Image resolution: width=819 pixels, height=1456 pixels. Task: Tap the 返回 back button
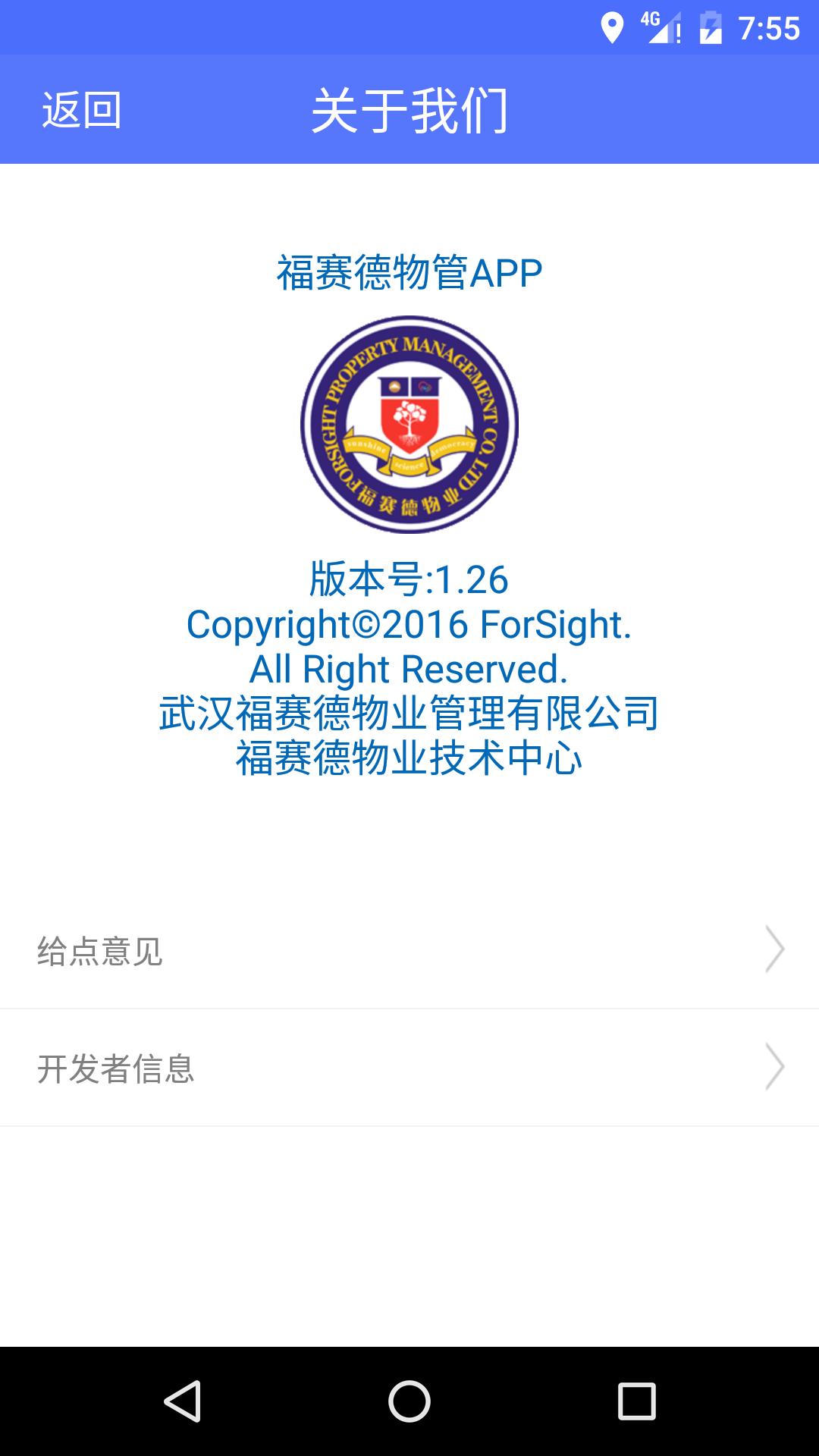click(81, 108)
